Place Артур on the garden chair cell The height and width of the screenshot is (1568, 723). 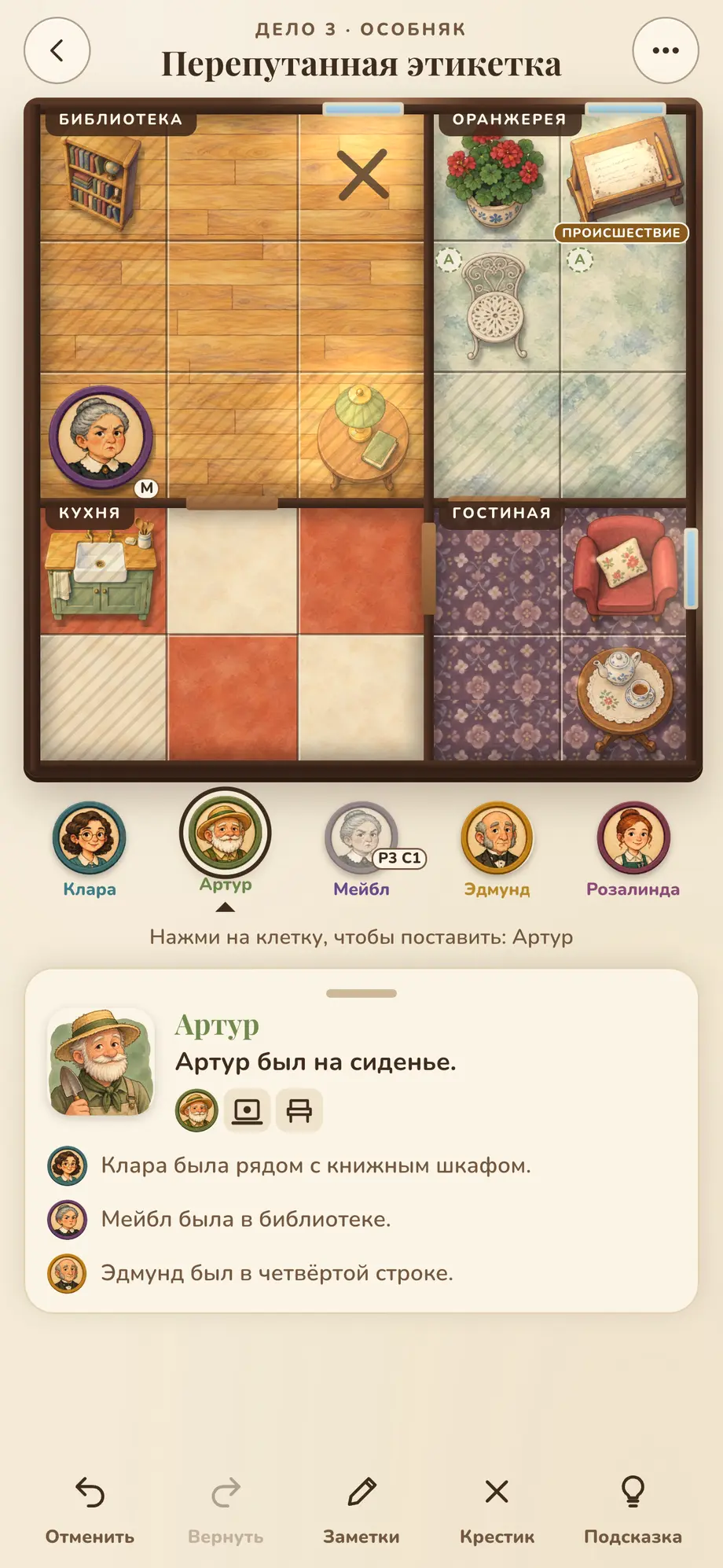[x=497, y=307]
